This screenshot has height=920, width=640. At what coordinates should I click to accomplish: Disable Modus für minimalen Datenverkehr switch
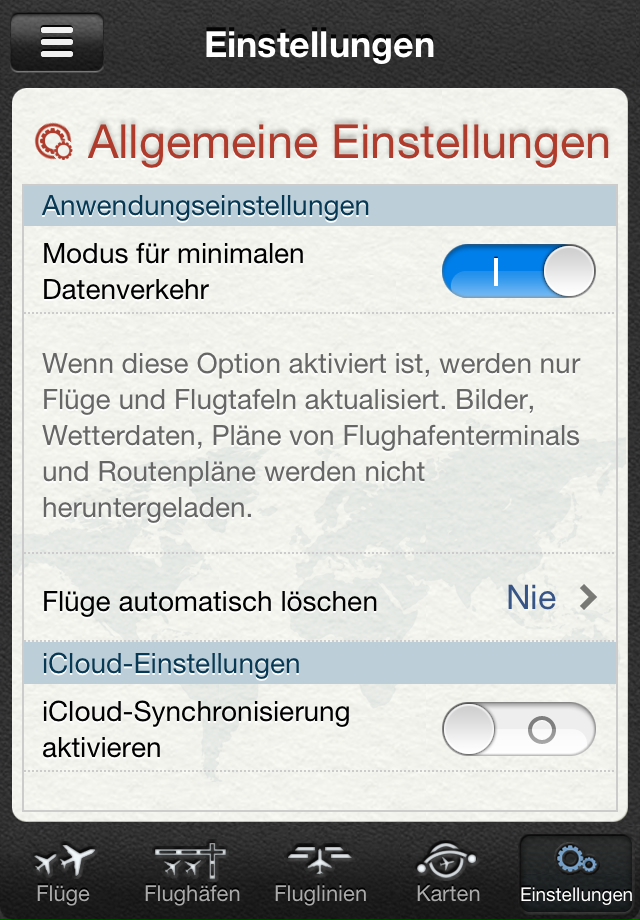(x=518, y=272)
